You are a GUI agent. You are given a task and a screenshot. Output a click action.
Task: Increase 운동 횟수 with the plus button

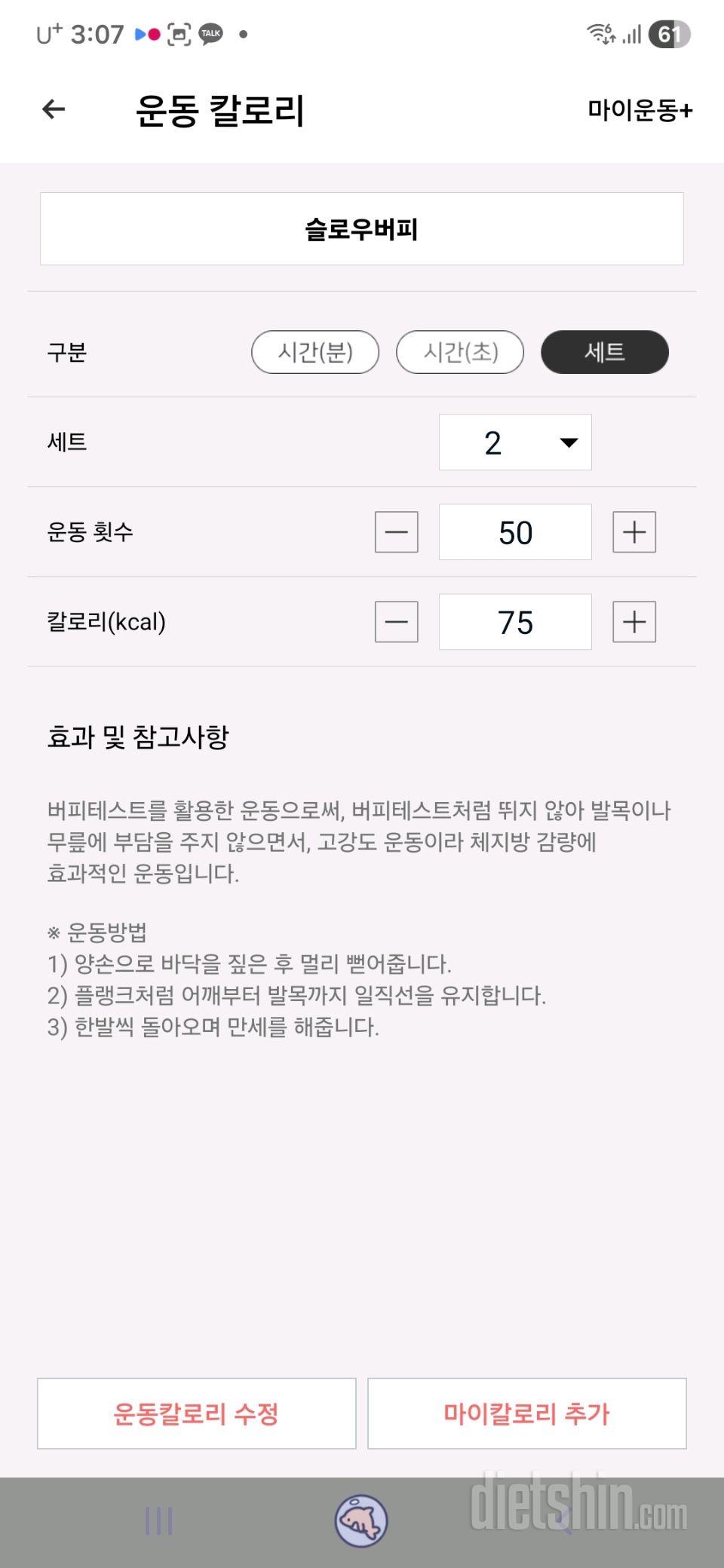coord(633,532)
